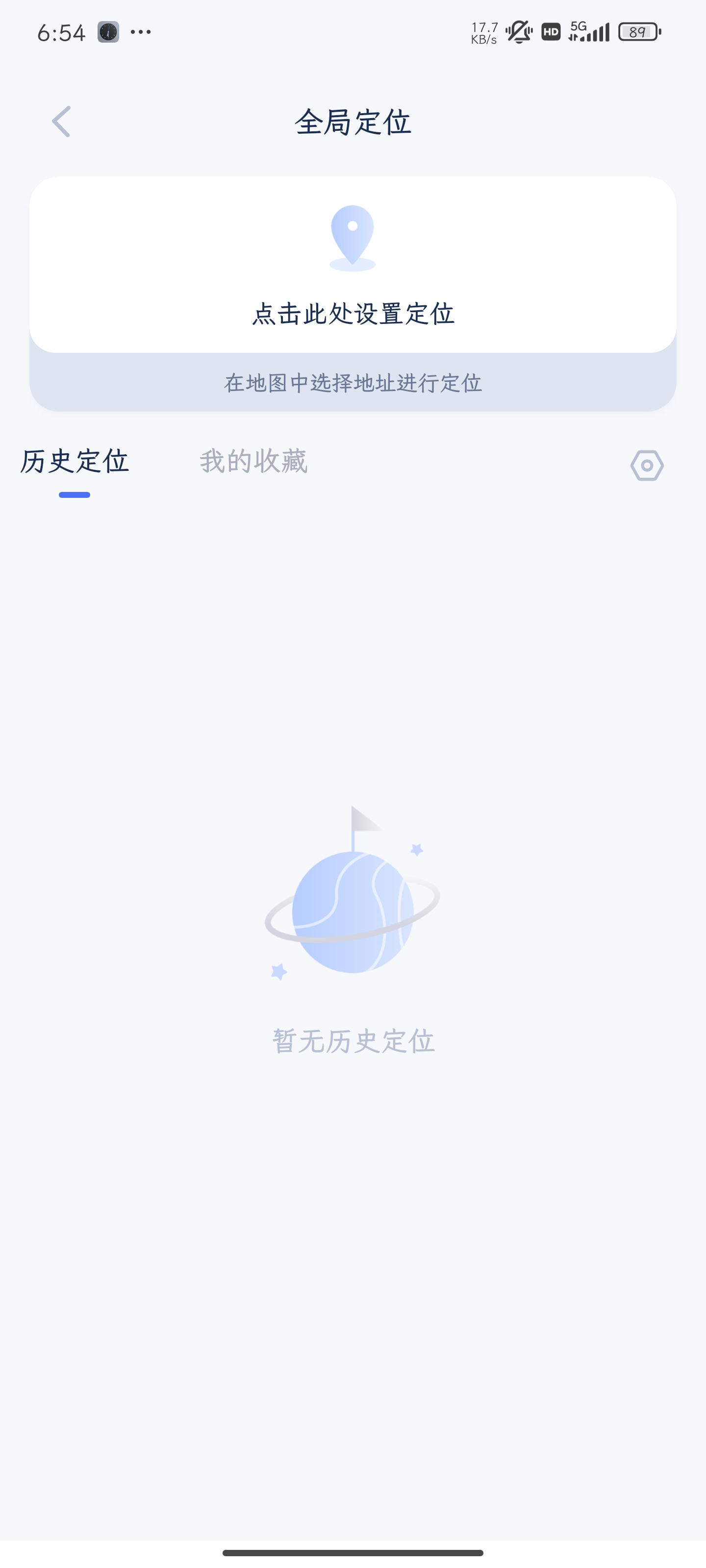Go back from 全局定位 page

tap(61, 122)
